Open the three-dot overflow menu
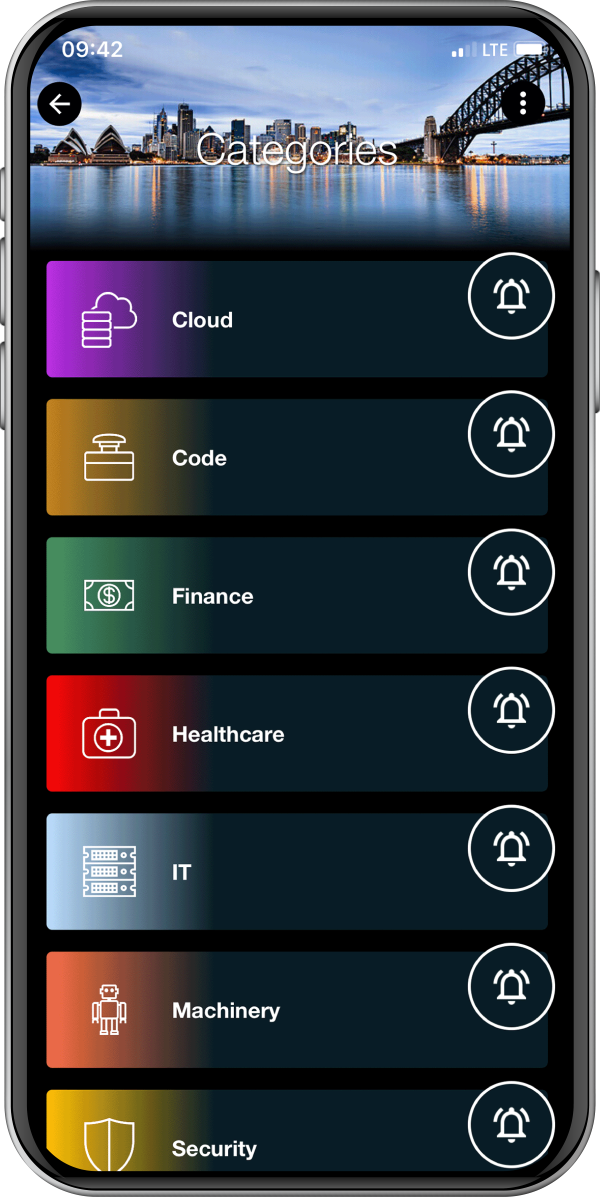This screenshot has height=1197, width=600. pyautogui.click(x=523, y=103)
